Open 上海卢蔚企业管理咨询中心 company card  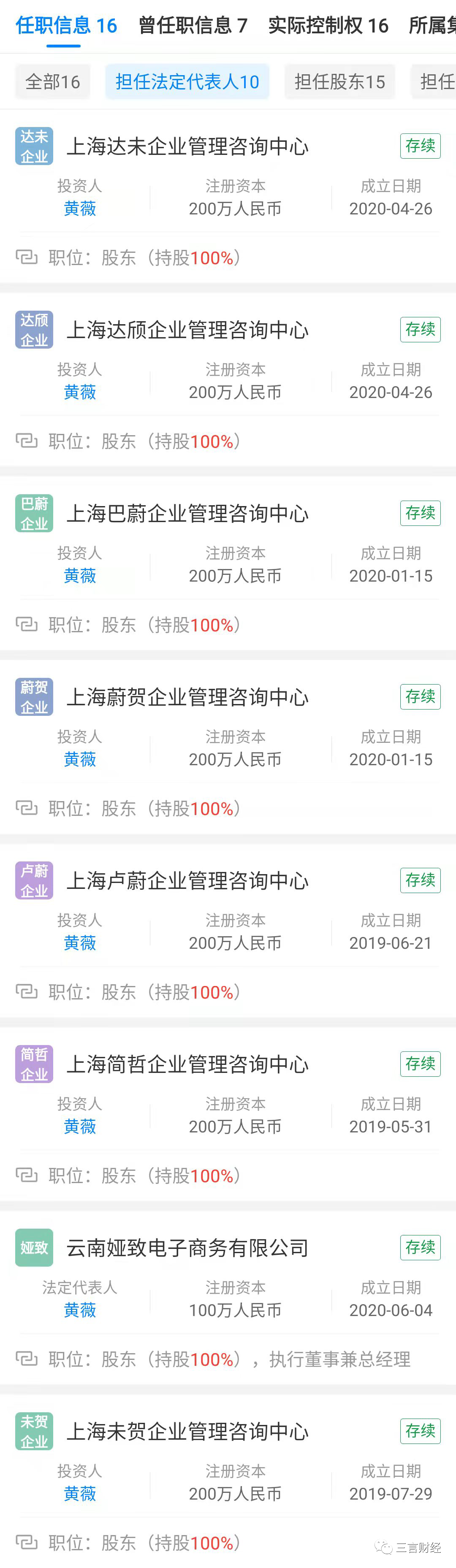(187, 881)
